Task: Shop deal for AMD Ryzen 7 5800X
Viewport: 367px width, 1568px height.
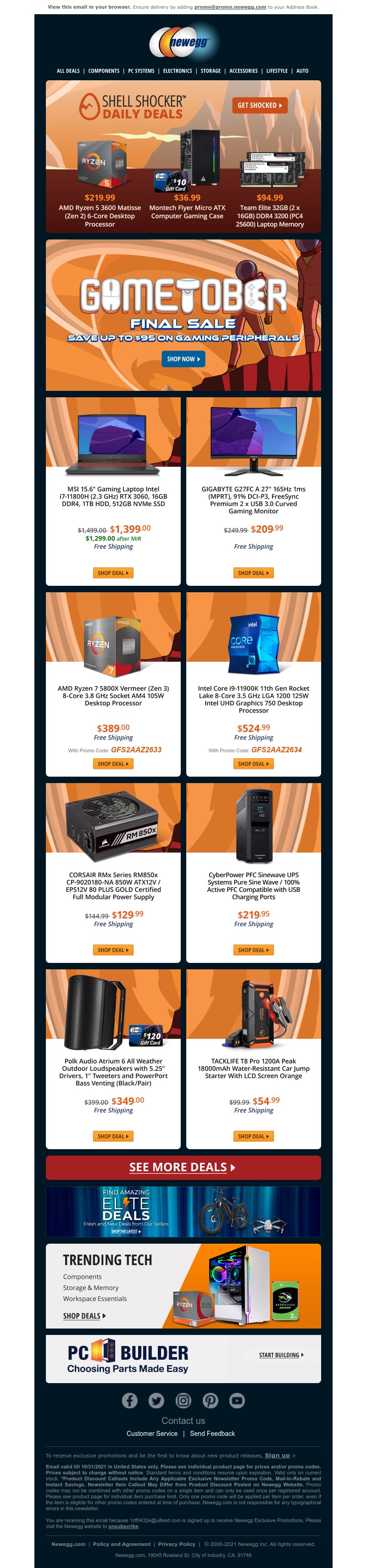Action: click(113, 763)
